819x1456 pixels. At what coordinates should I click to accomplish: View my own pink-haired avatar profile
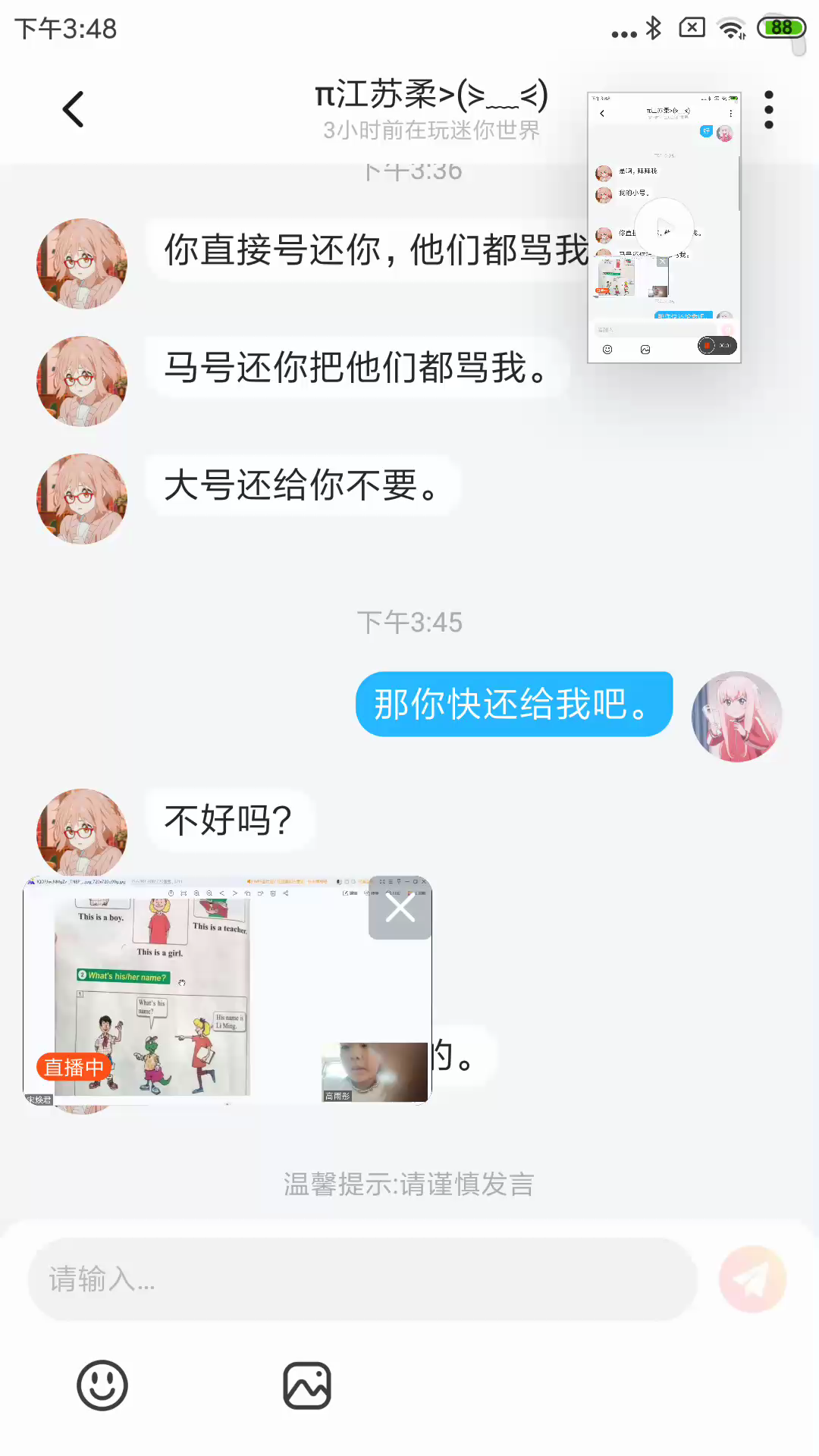(736, 716)
